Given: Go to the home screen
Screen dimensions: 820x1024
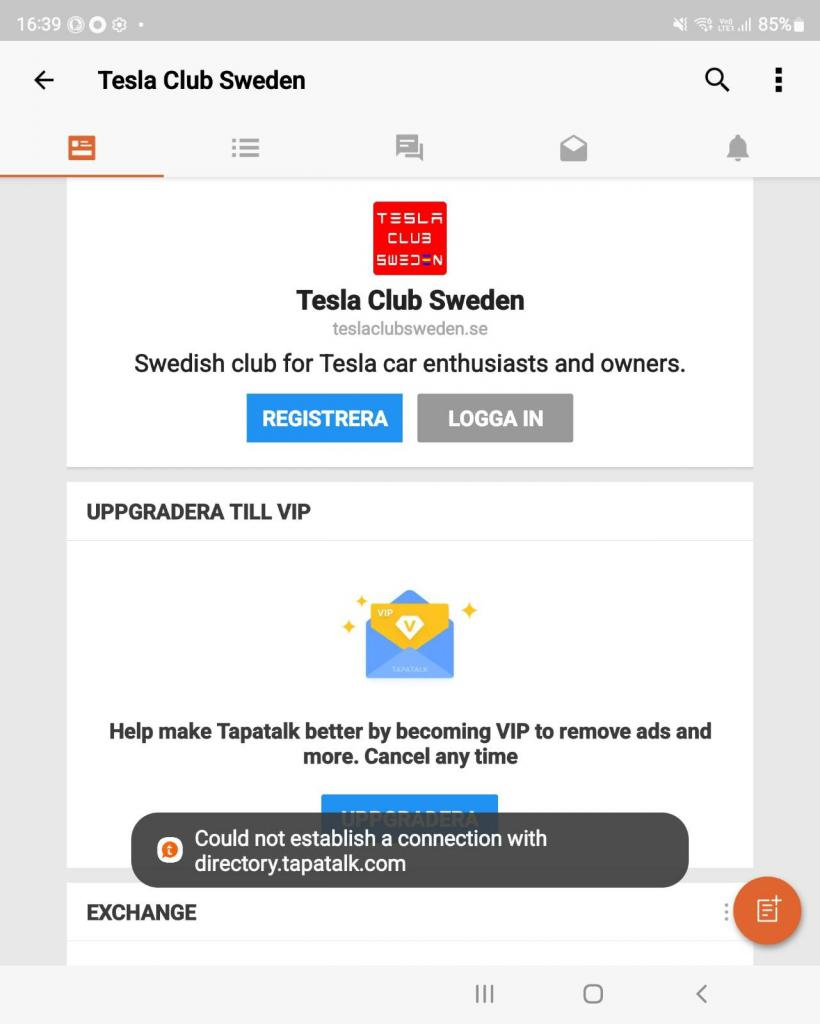Looking at the screenshot, I should [x=593, y=993].
